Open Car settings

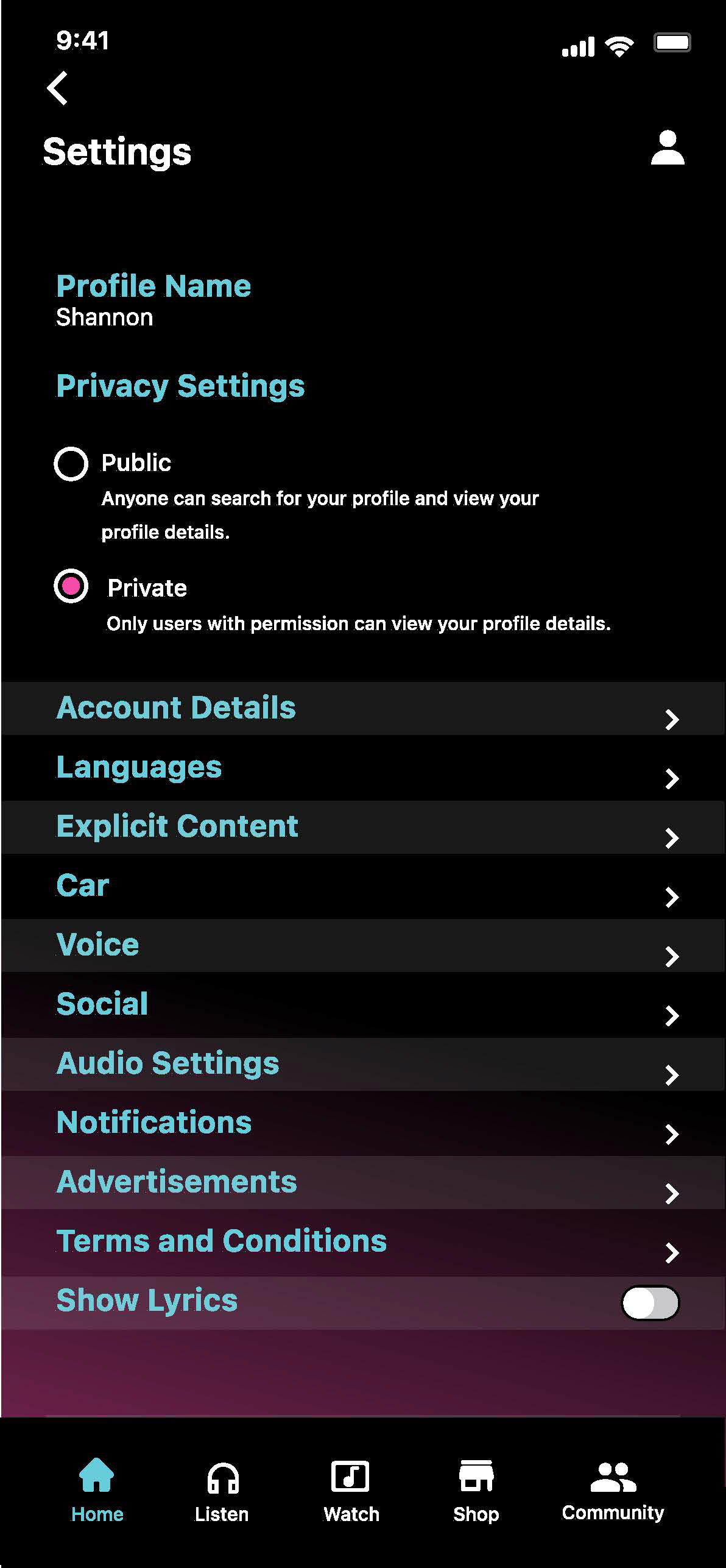click(x=363, y=886)
